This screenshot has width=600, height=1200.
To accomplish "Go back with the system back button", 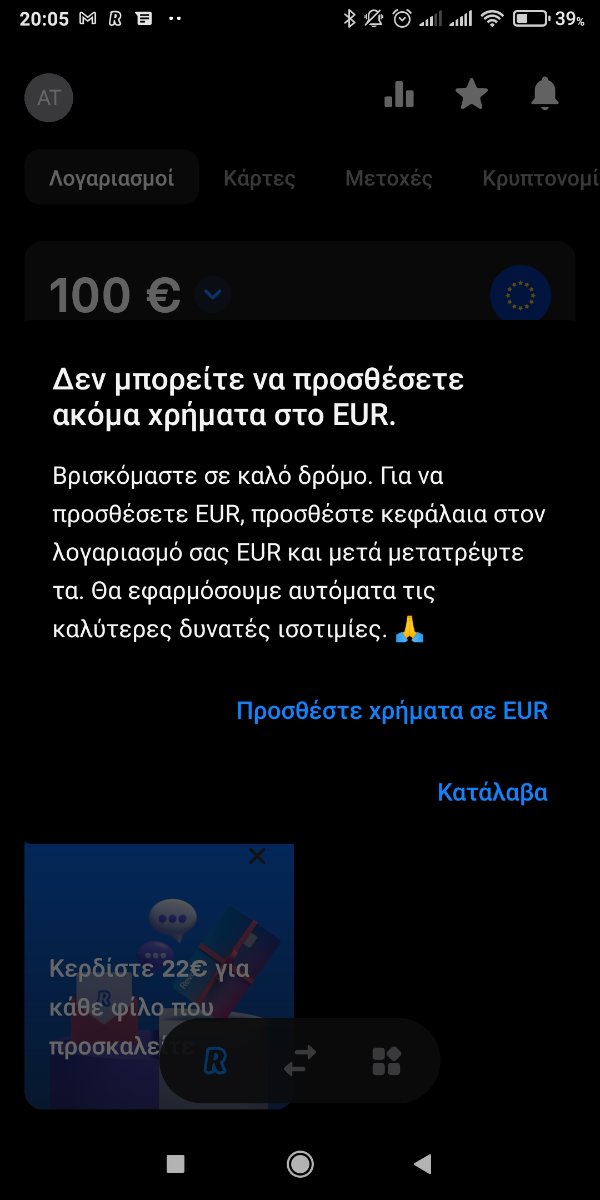I will click(x=423, y=1163).
